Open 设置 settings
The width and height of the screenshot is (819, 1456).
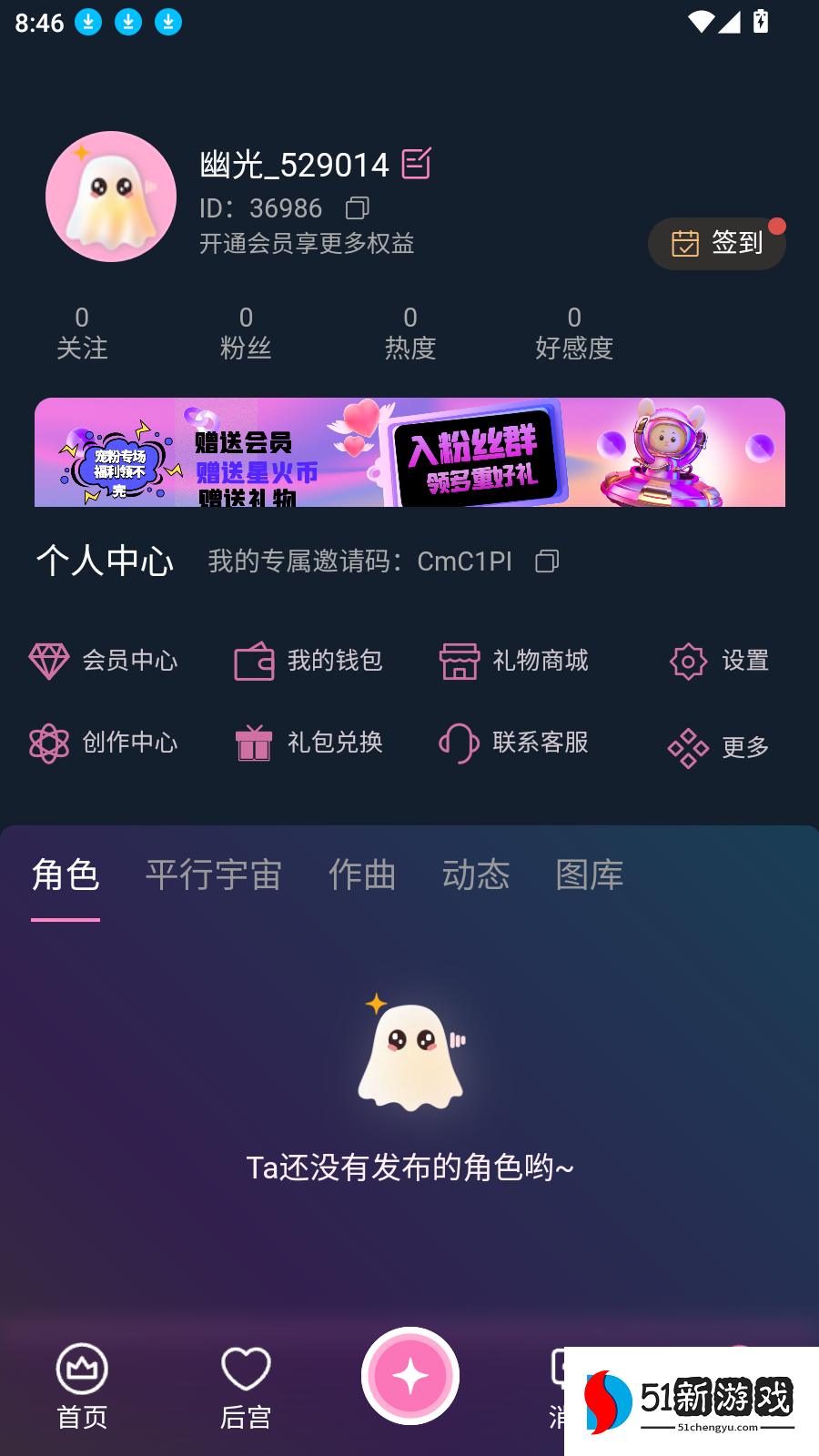click(720, 661)
